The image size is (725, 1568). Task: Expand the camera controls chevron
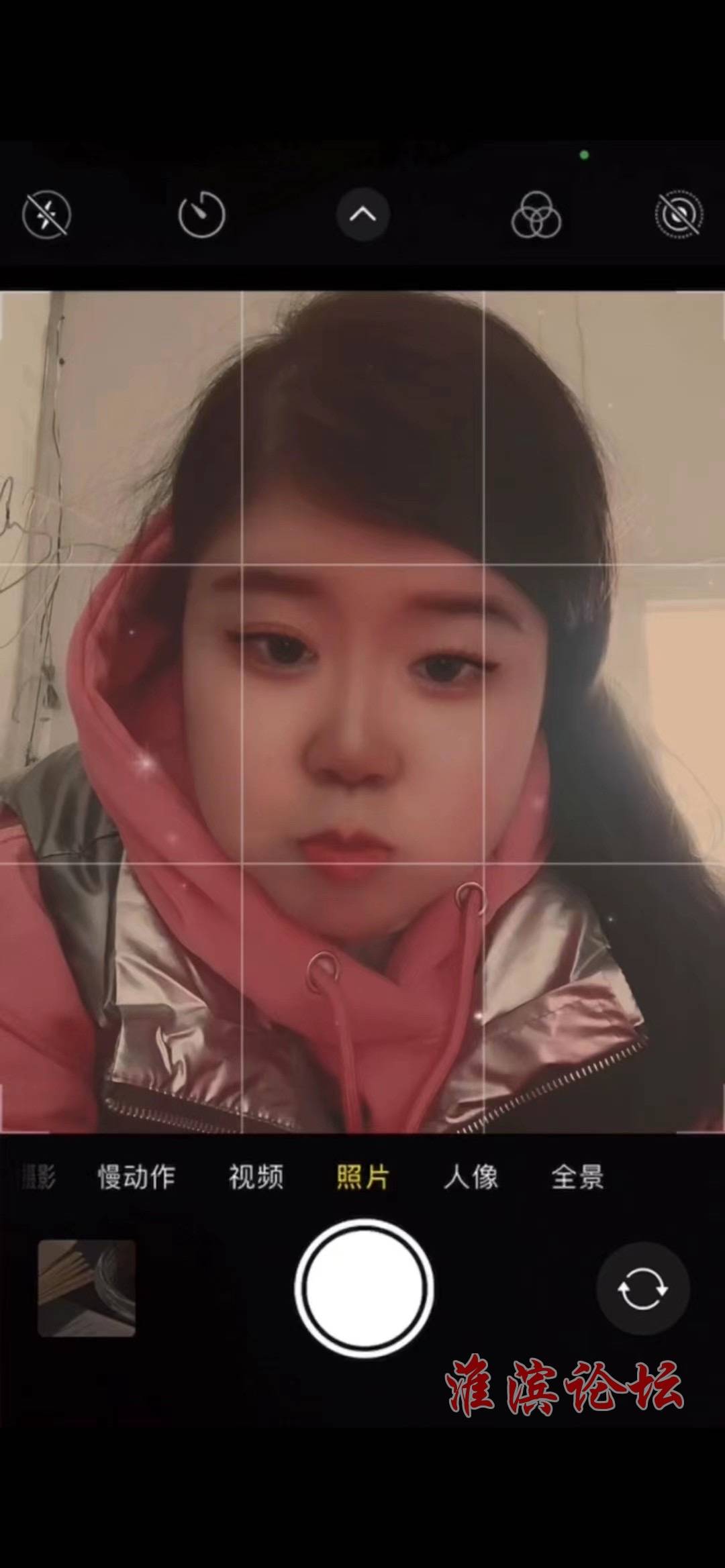coord(362,215)
